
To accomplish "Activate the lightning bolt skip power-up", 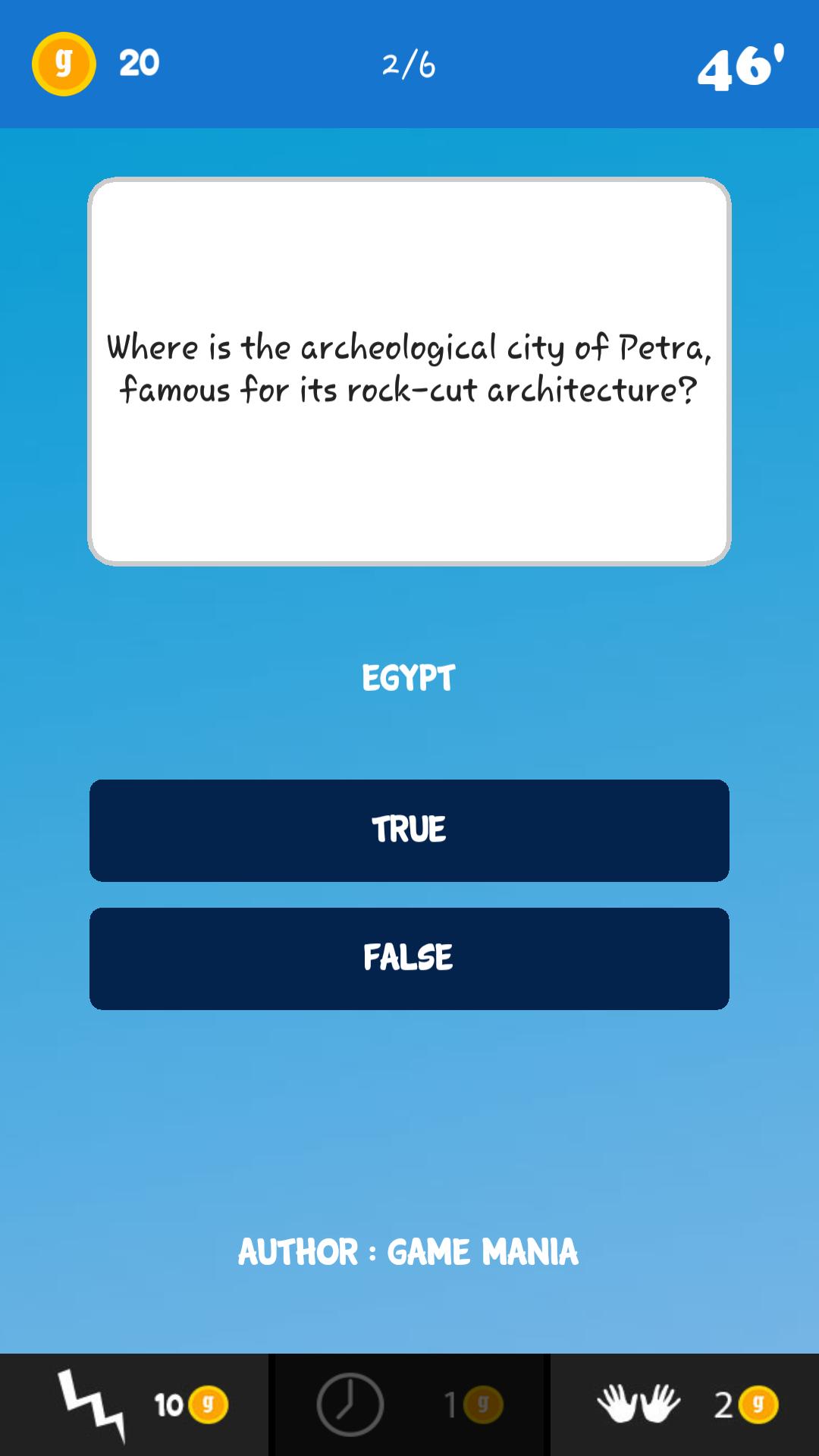I will point(91,1403).
